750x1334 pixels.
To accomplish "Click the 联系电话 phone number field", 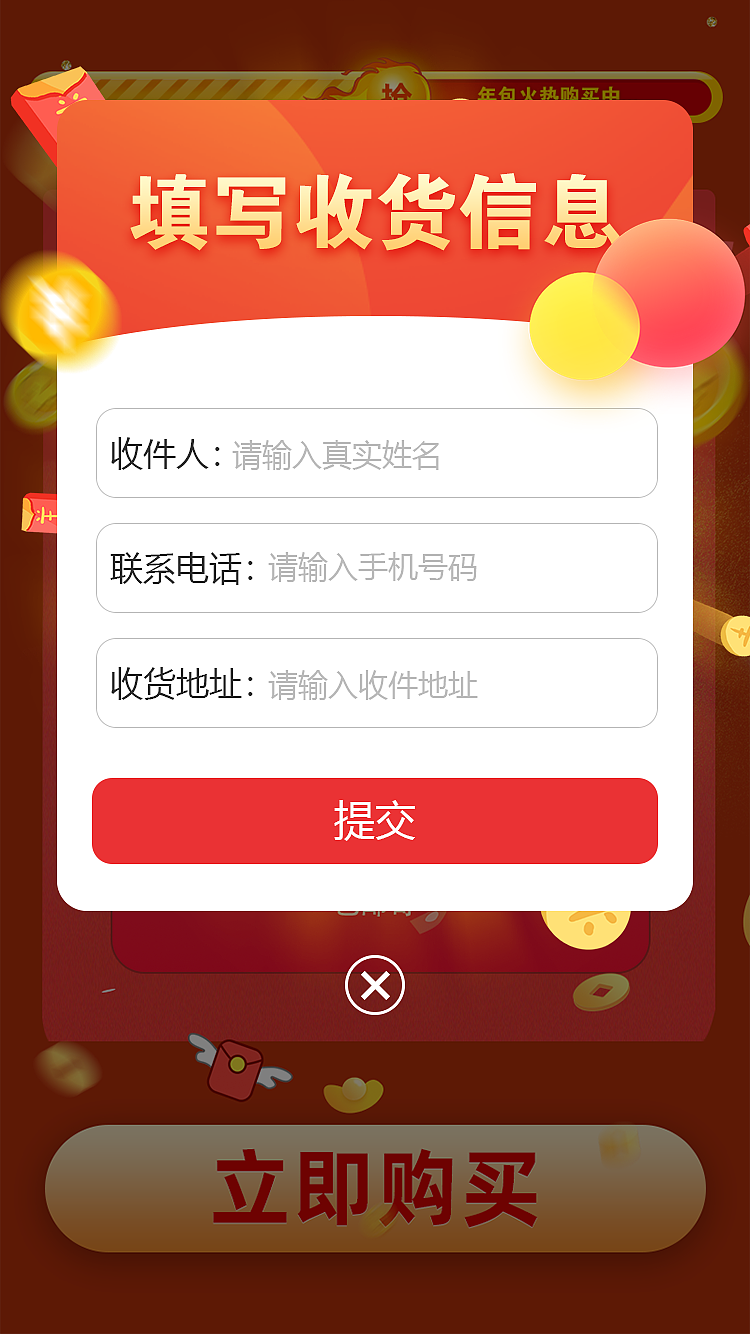I will (375, 568).
